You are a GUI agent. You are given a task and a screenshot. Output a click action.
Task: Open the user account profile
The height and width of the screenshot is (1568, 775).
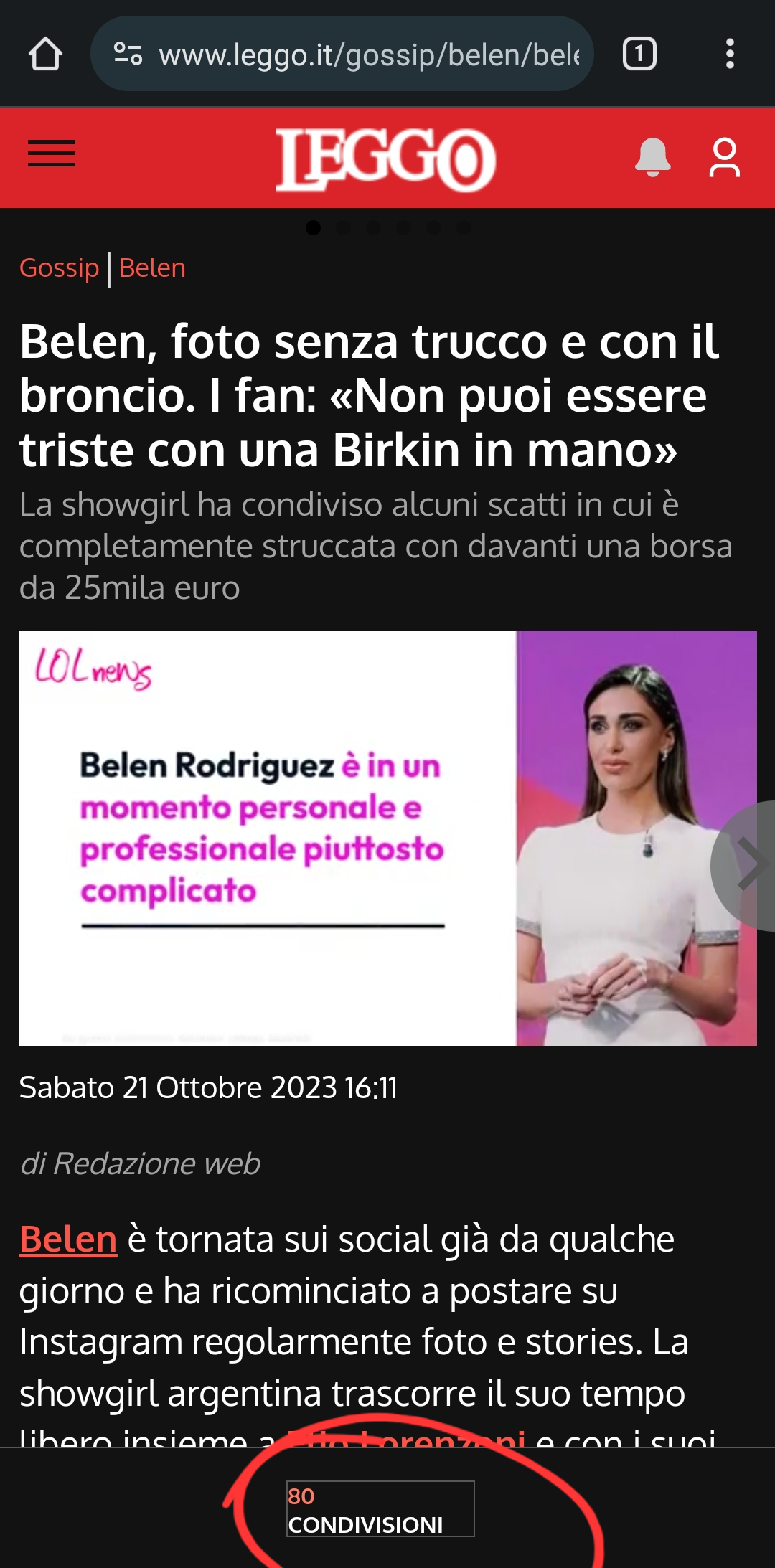pos(724,158)
